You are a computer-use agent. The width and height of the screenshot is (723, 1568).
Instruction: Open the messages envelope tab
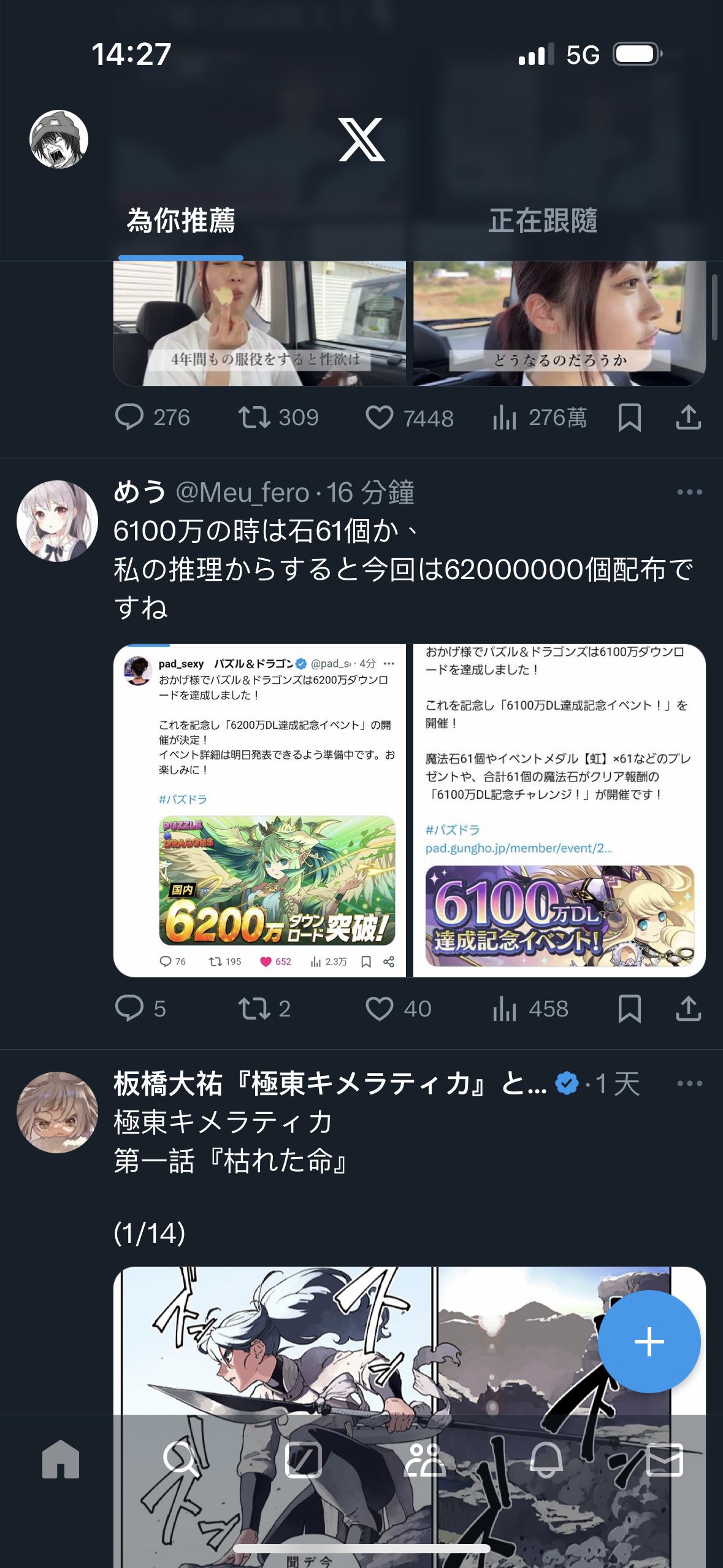click(x=665, y=1460)
